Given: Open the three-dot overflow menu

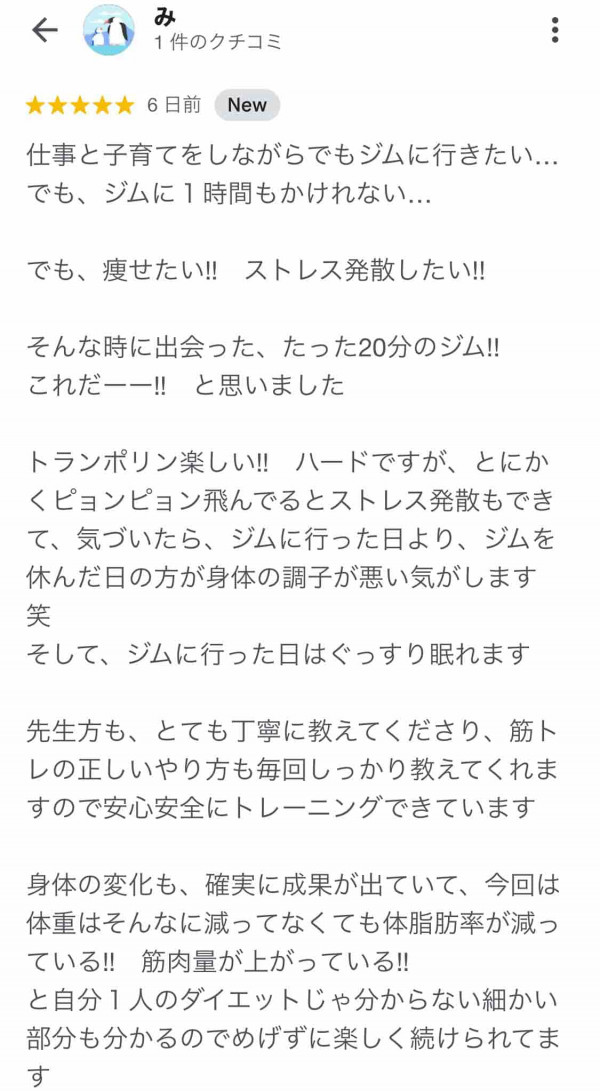Looking at the screenshot, I should tap(555, 30).
